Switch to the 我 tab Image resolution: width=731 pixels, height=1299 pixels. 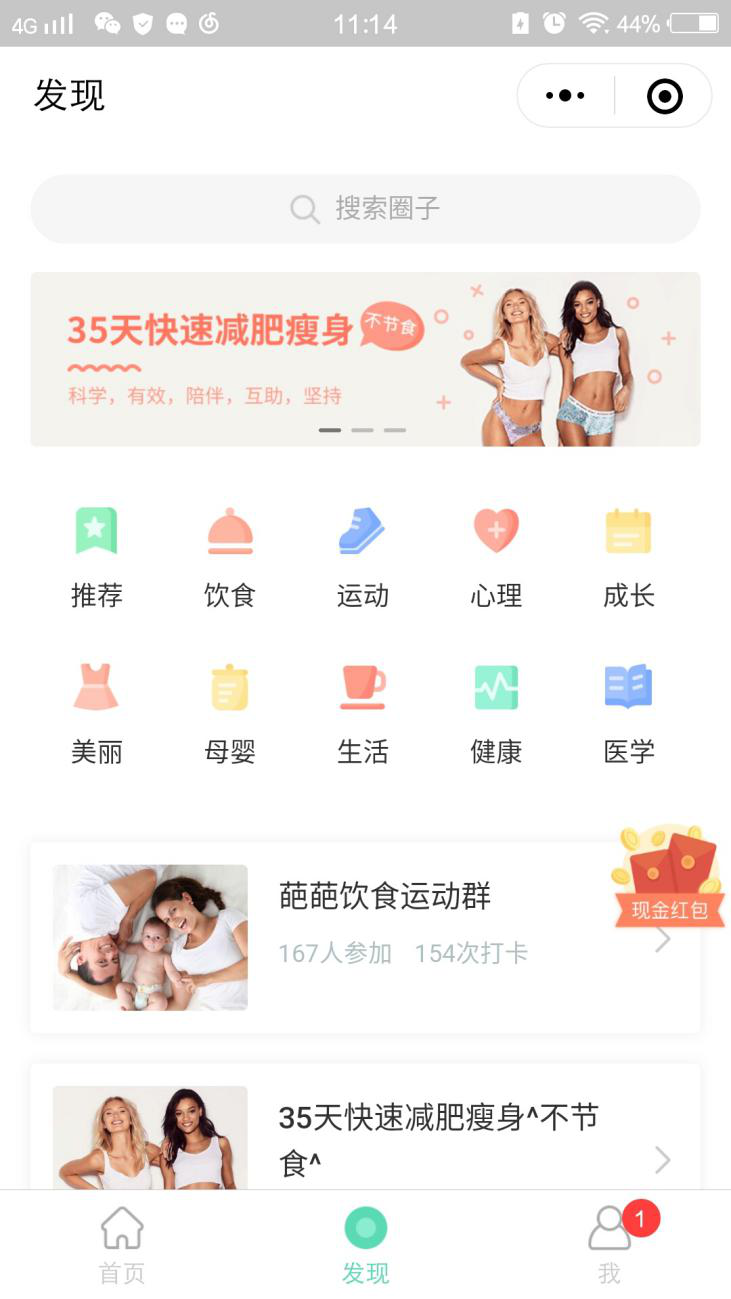(x=610, y=1244)
